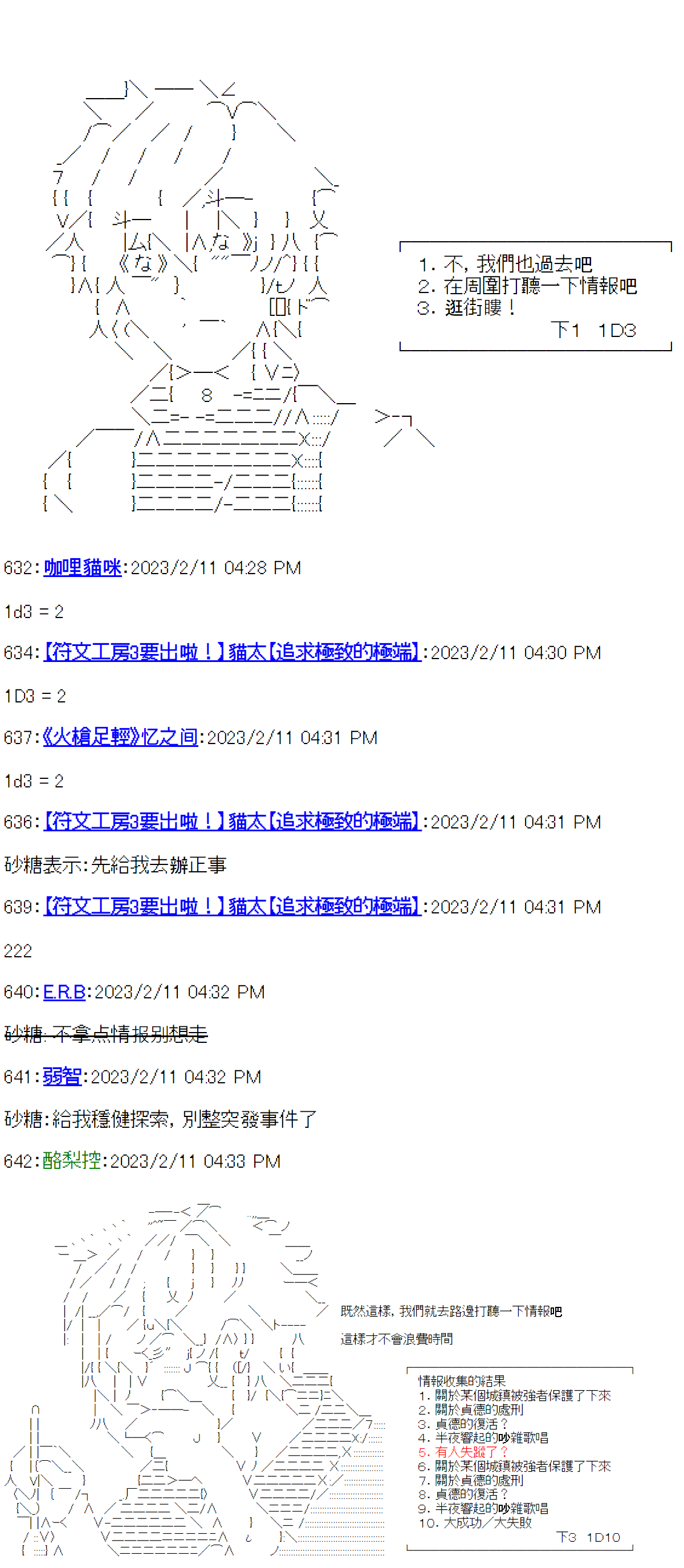Open 咖哩貓咪's profile link on post 632
The height and width of the screenshot is (1568, 684).
(x=82, y=567)
